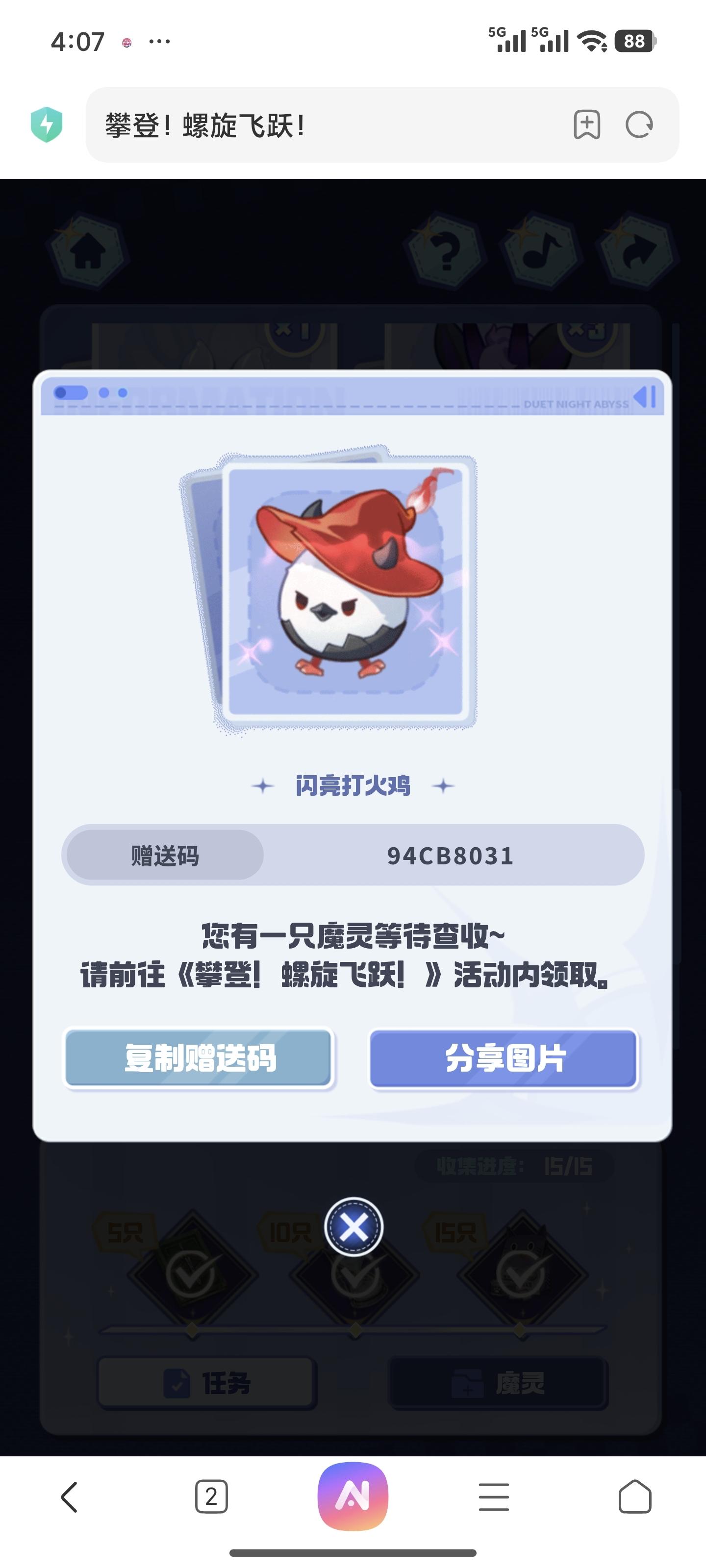Close the gift code dialog

pyautogui.click(x=353, y=1226)
